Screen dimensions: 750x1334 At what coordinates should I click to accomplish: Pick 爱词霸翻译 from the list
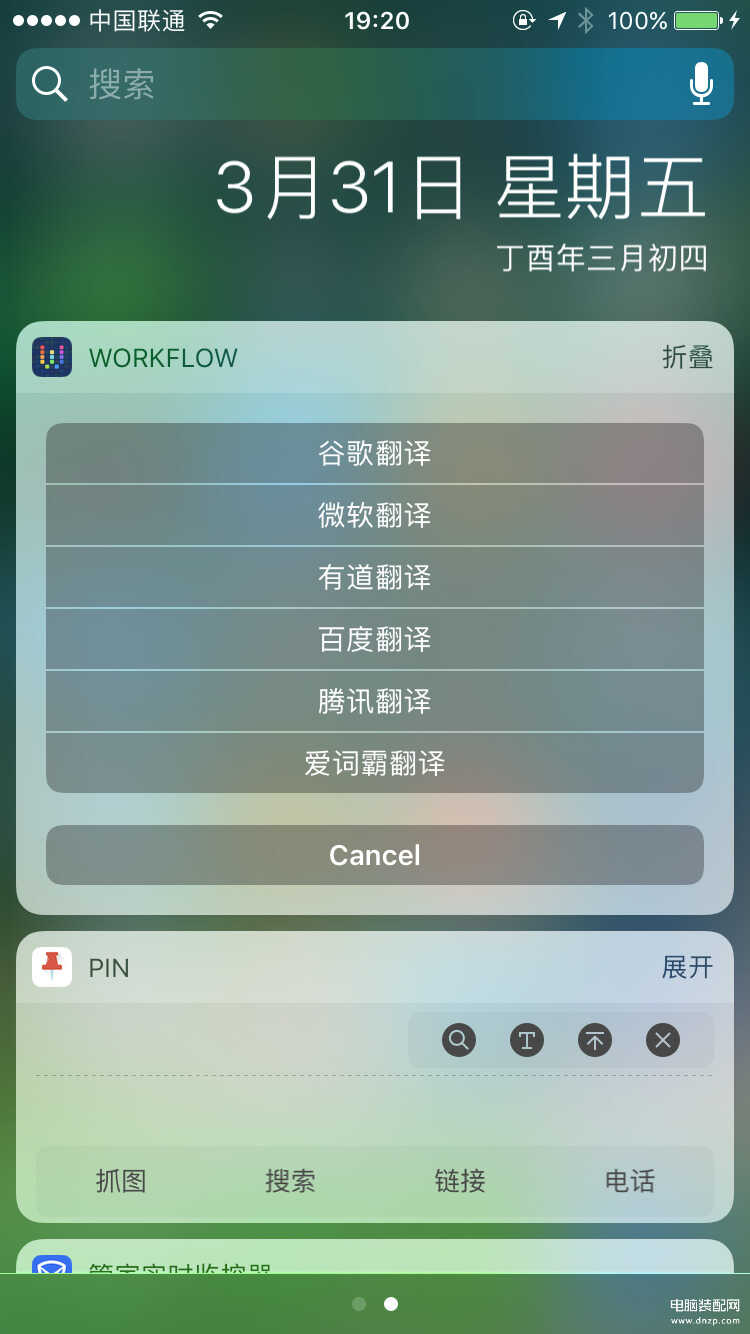pos(375,764)
